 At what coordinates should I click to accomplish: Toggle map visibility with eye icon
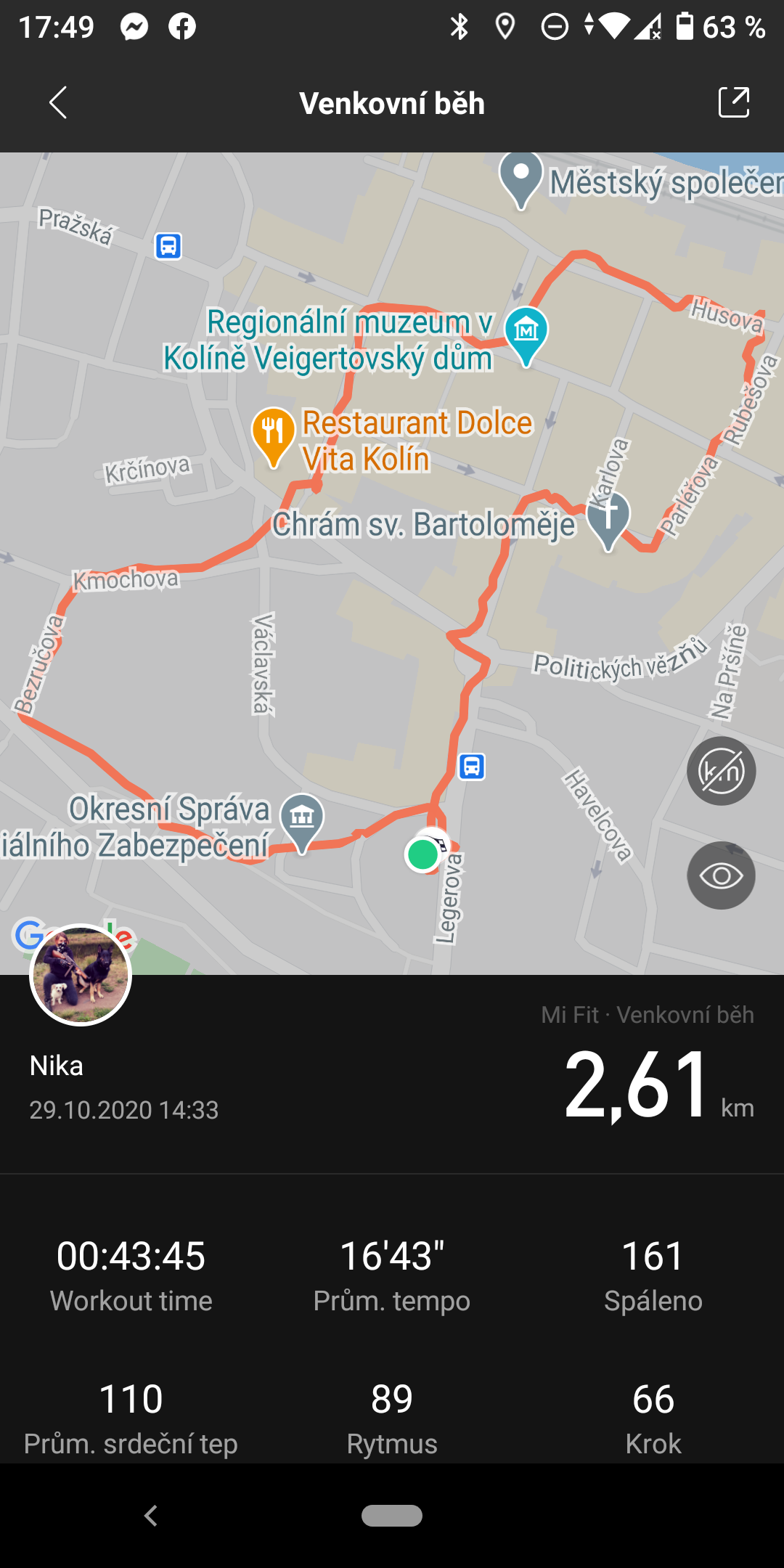coord(721,875)
